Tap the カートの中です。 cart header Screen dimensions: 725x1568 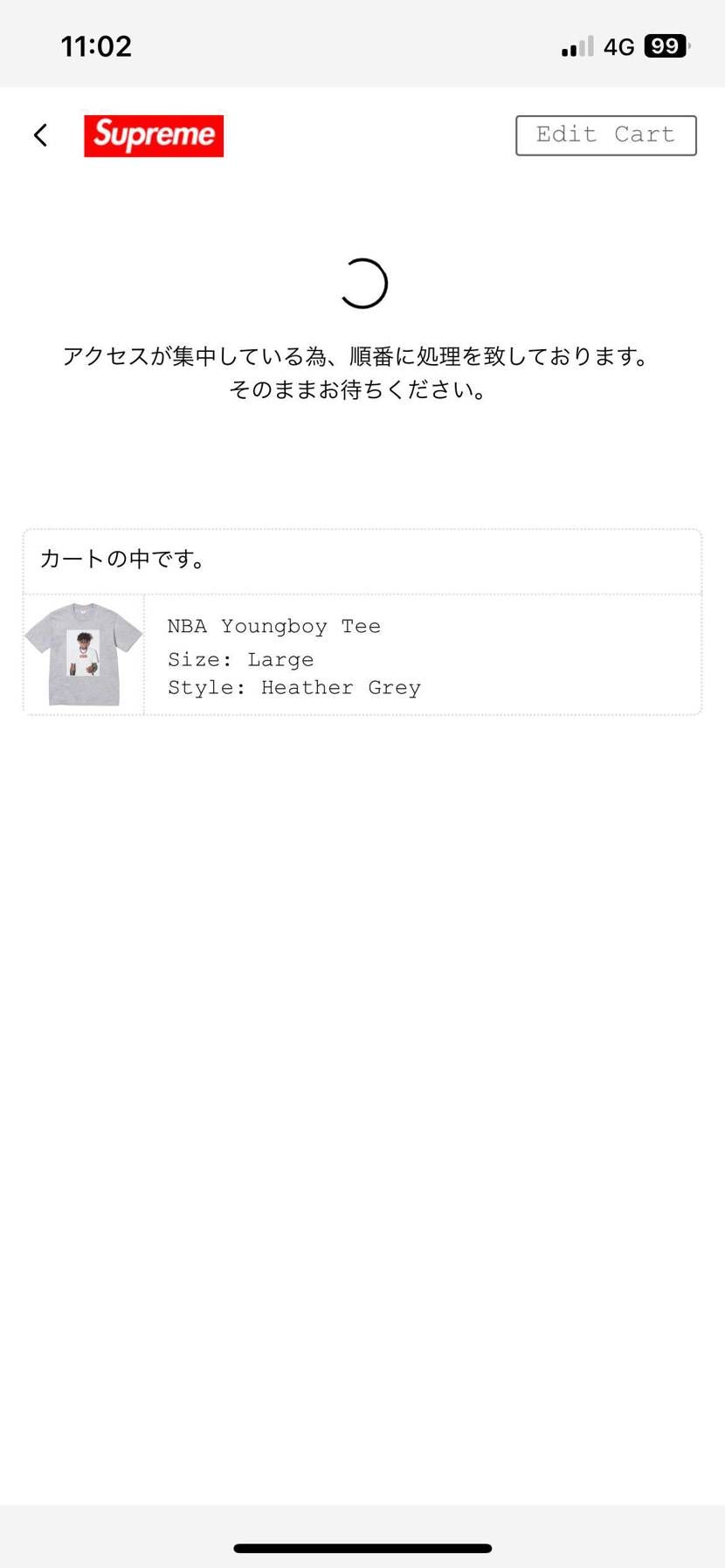(x=123, y=560)
